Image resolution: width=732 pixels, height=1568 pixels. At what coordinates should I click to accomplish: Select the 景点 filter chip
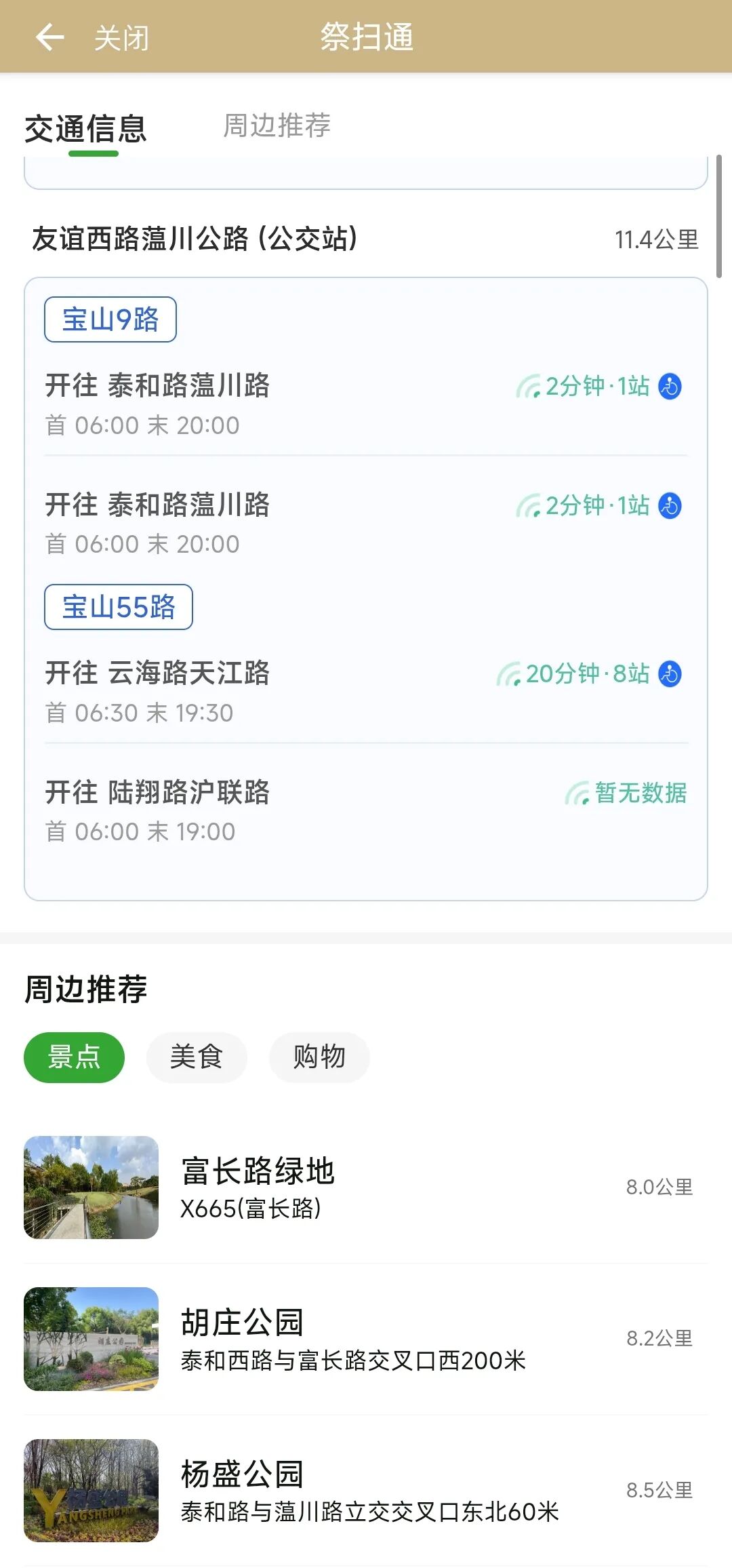74,1057
